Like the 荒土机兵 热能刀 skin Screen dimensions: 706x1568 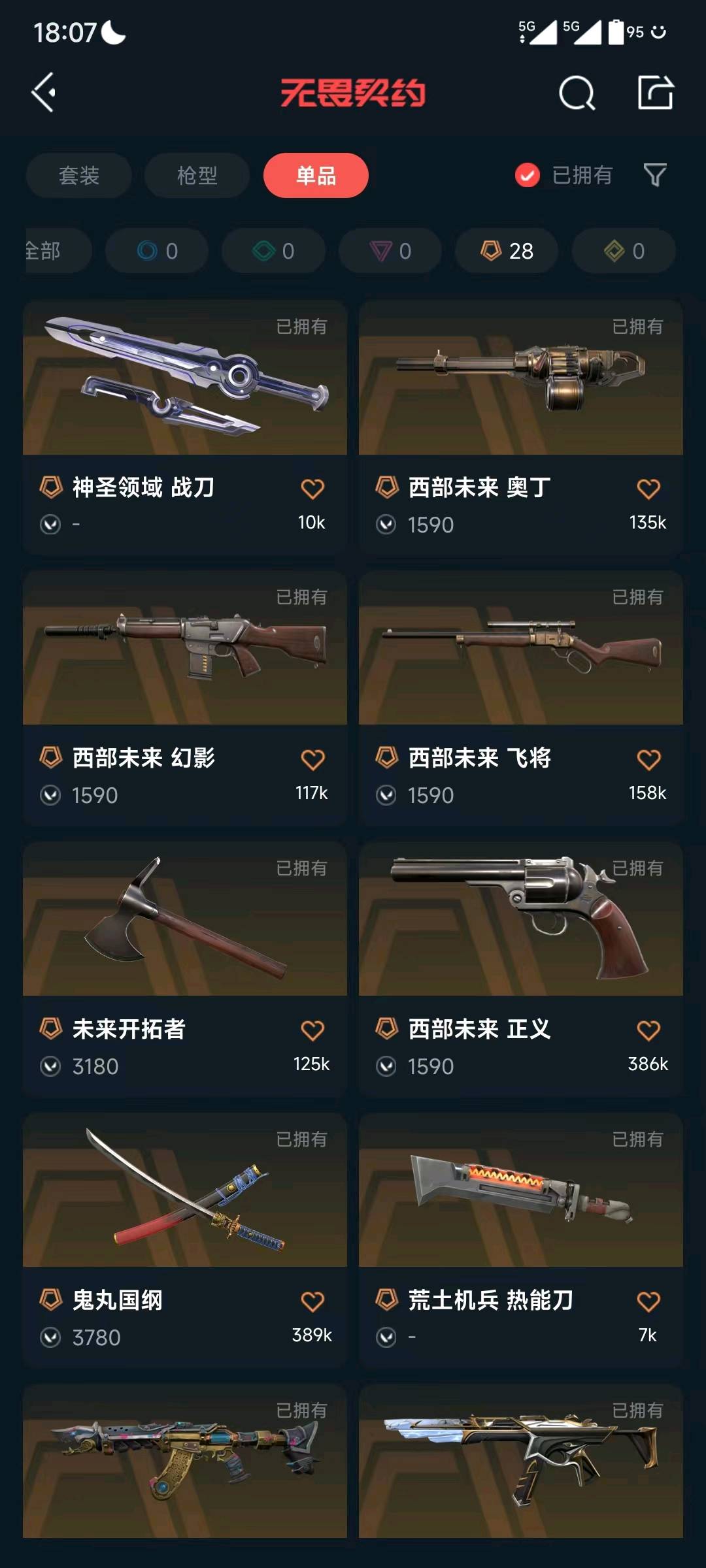648,1301
